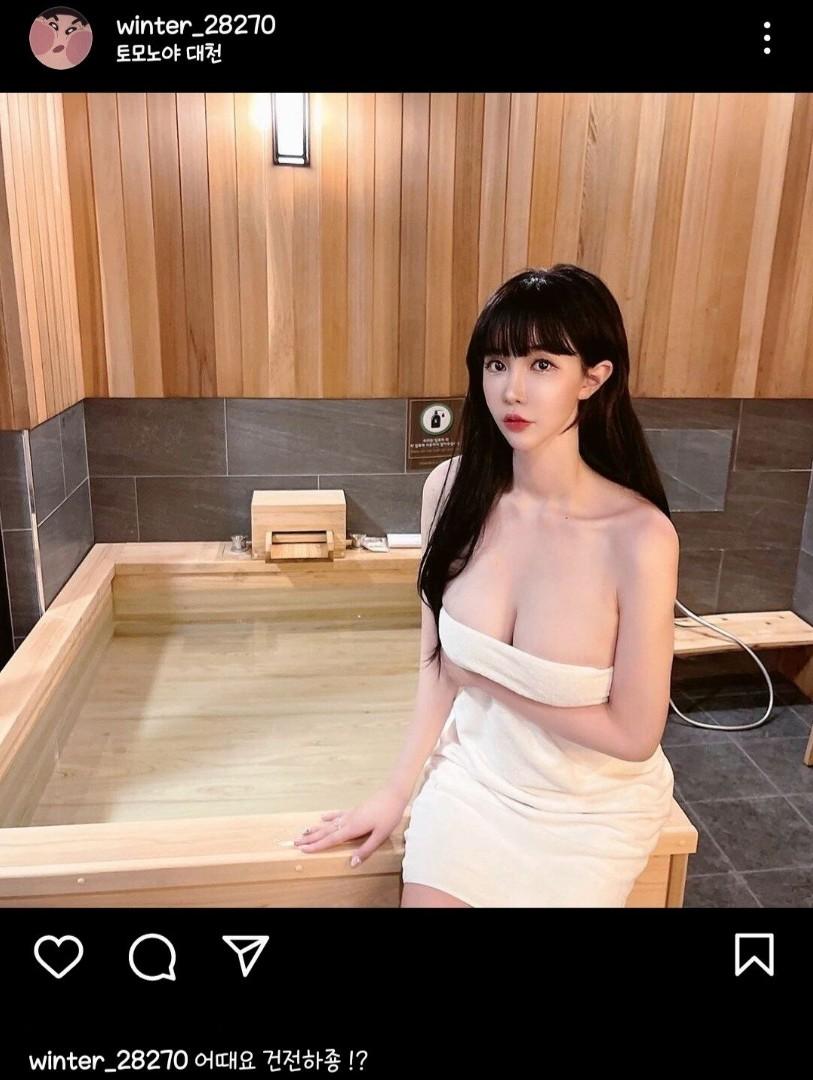Viewport: 813px width, 1080px height.
Task: Bookmark this post
Action: click(x=754, y=955)
